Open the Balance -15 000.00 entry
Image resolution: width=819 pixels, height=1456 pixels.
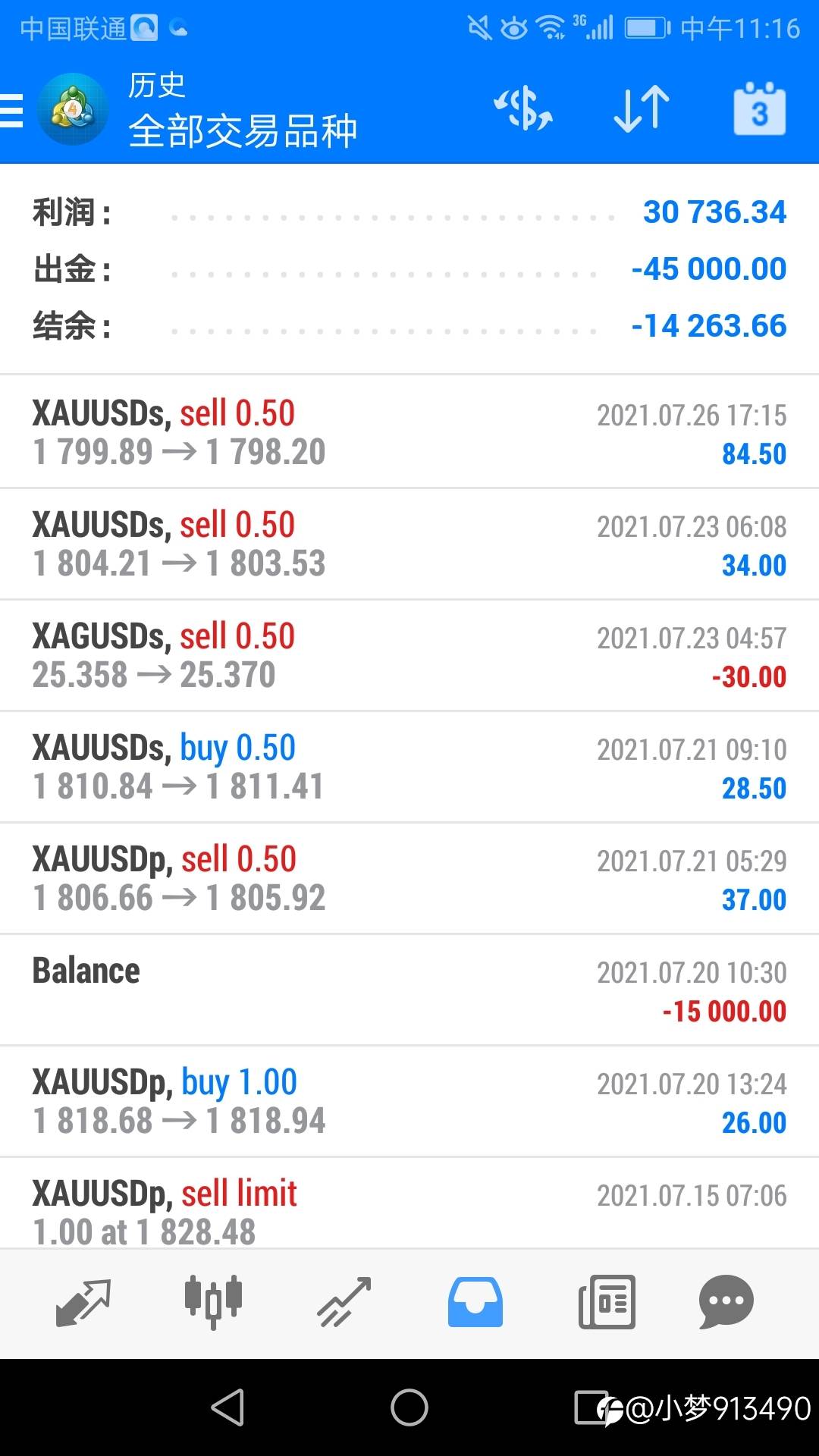pos(409,990)
